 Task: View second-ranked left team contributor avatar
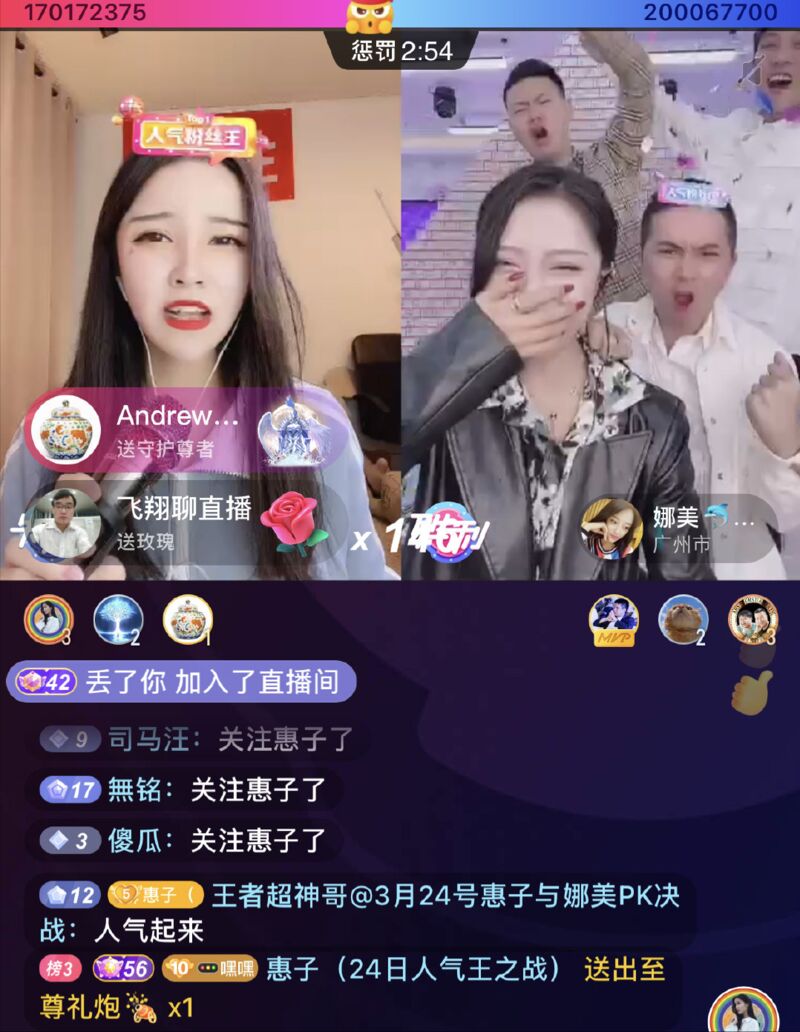118,620
